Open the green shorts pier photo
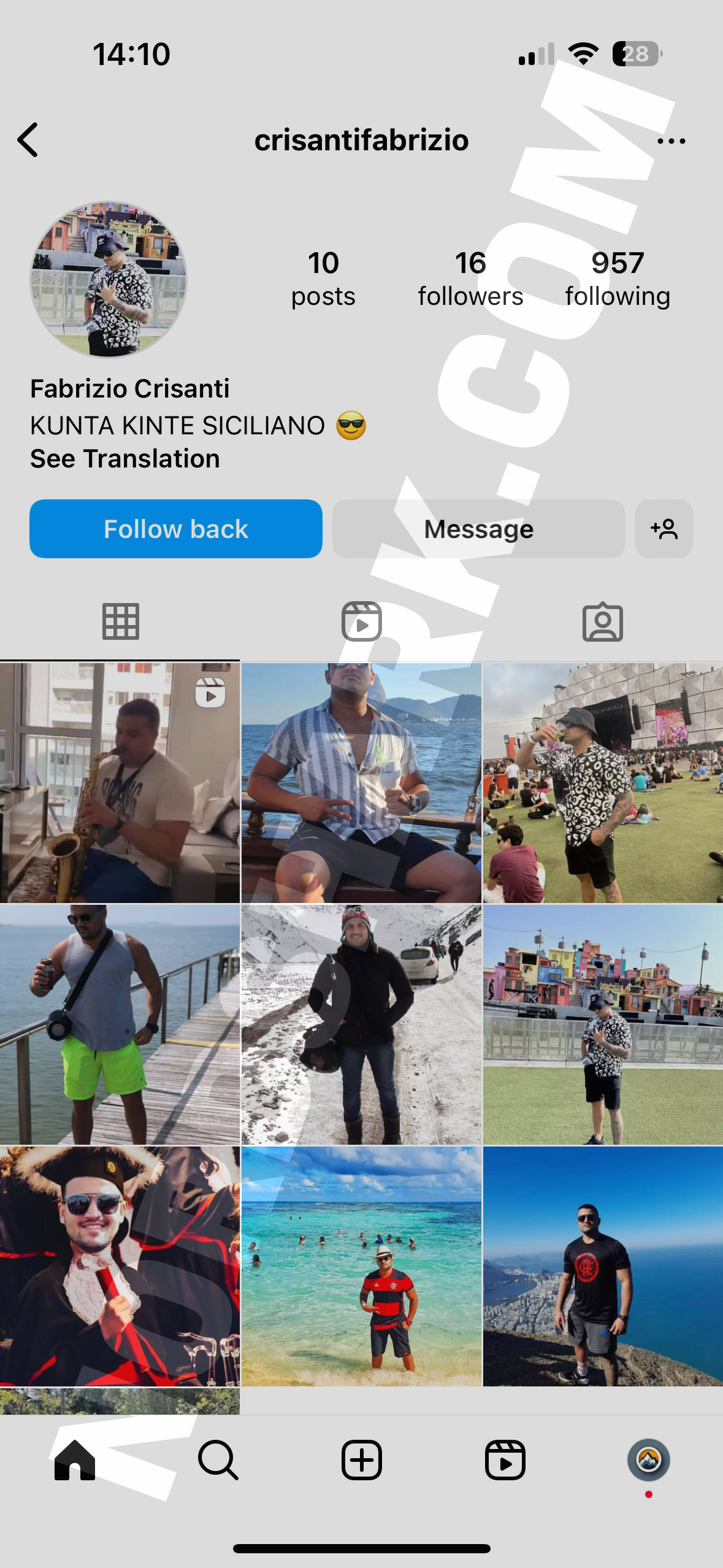This screenshot has width=723, height=1568. click(120, 1024)
